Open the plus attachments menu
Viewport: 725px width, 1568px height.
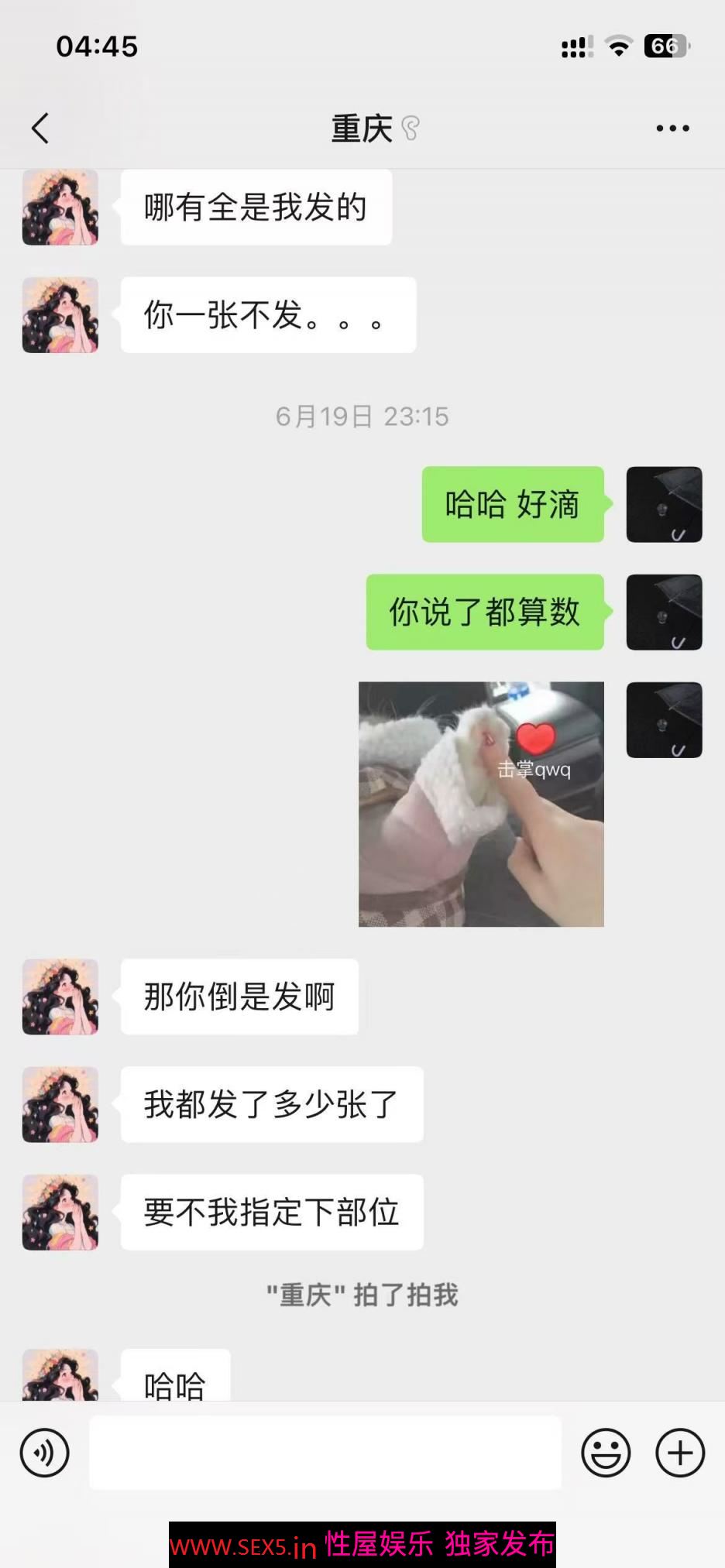coord(680,1453)
